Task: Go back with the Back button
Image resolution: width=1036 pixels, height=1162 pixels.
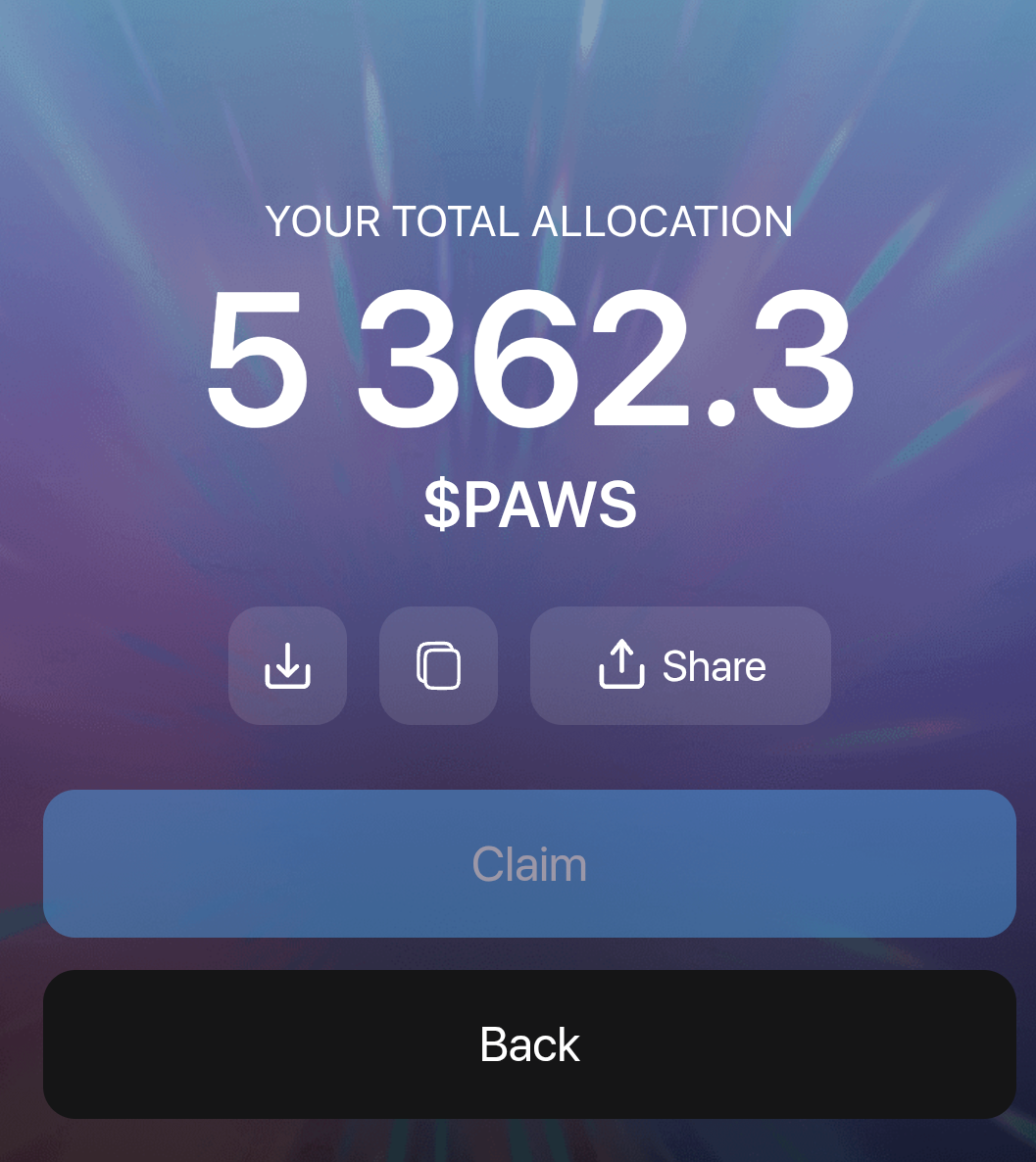Action: tap(529, 1044)
